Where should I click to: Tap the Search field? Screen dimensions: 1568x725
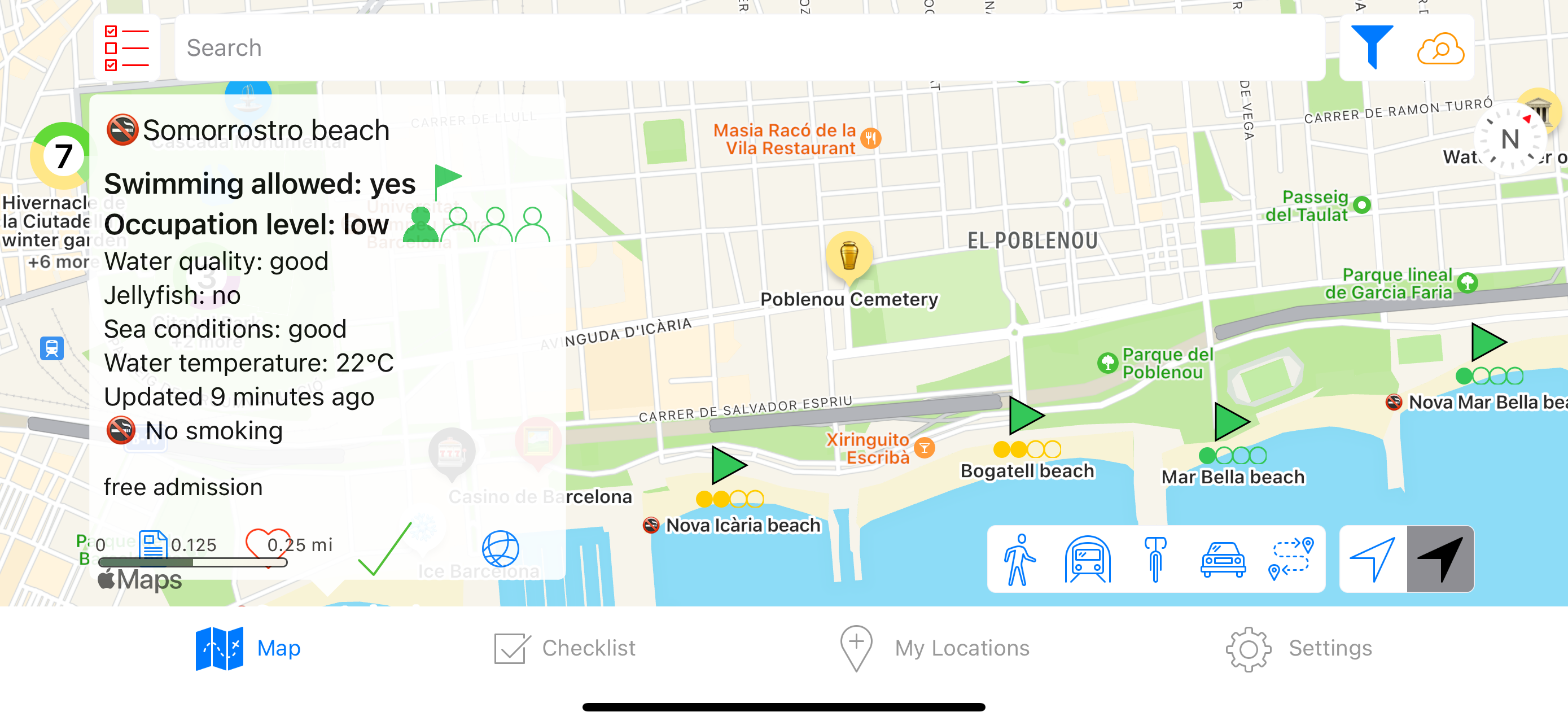pos(748,48)
